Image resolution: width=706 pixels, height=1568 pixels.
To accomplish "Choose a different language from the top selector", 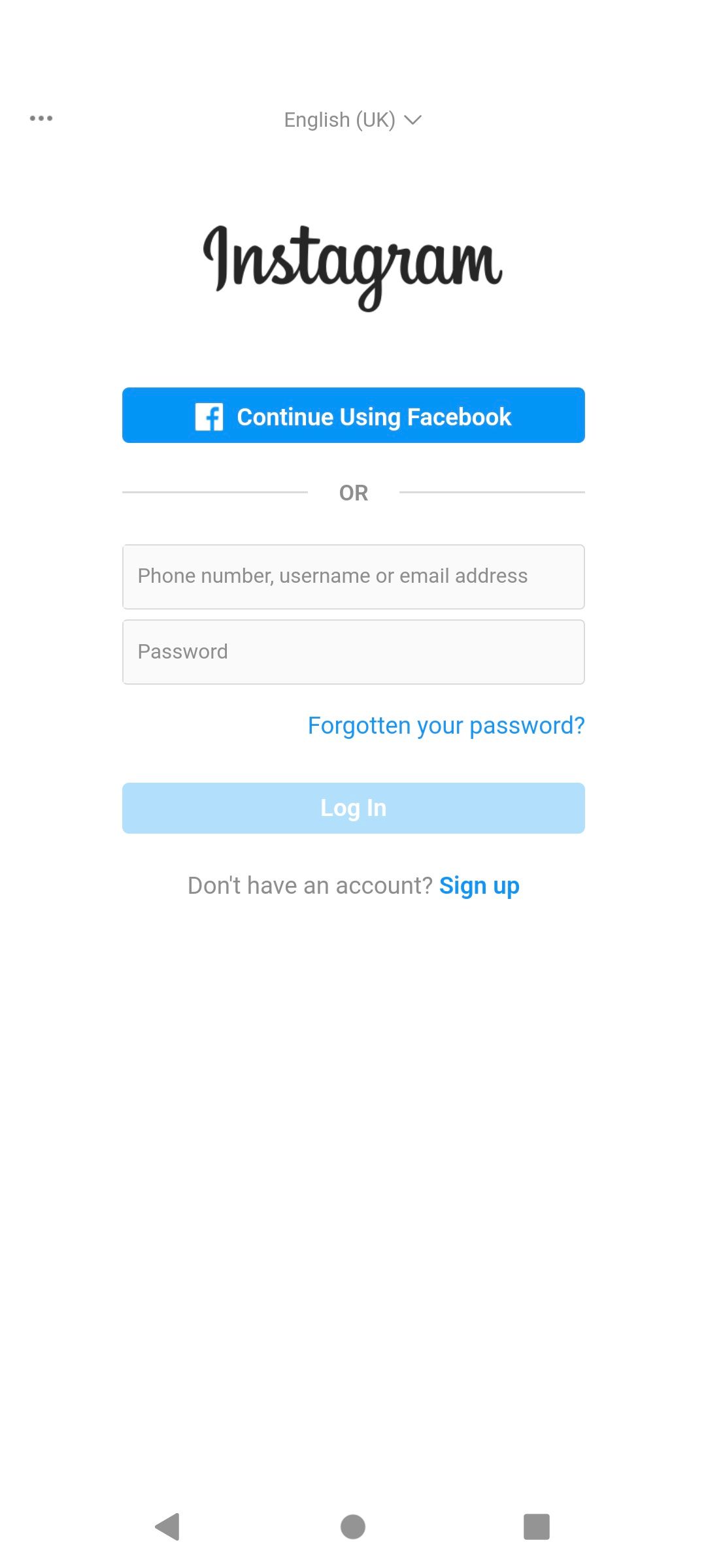I will 353,119.
